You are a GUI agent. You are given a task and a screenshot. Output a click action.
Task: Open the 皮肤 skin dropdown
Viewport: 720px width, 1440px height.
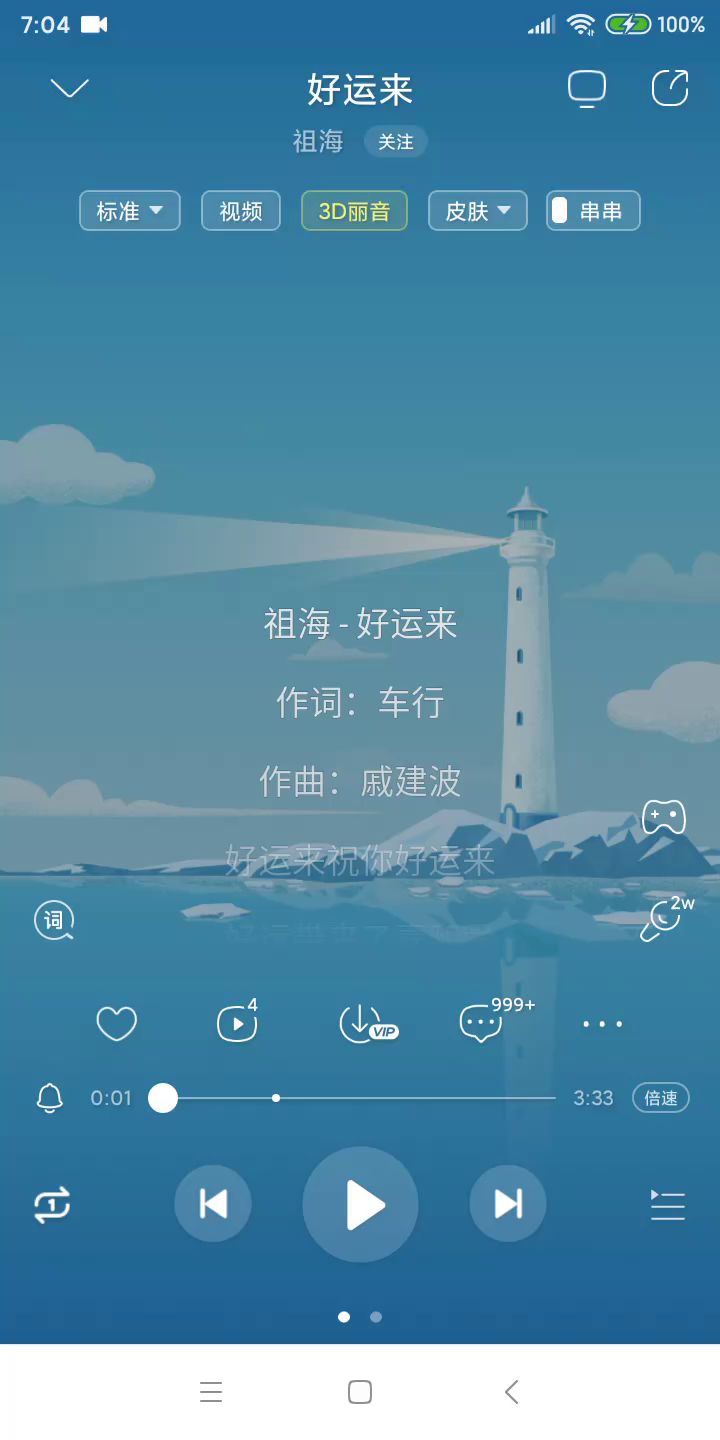click(x=477, y=211)
